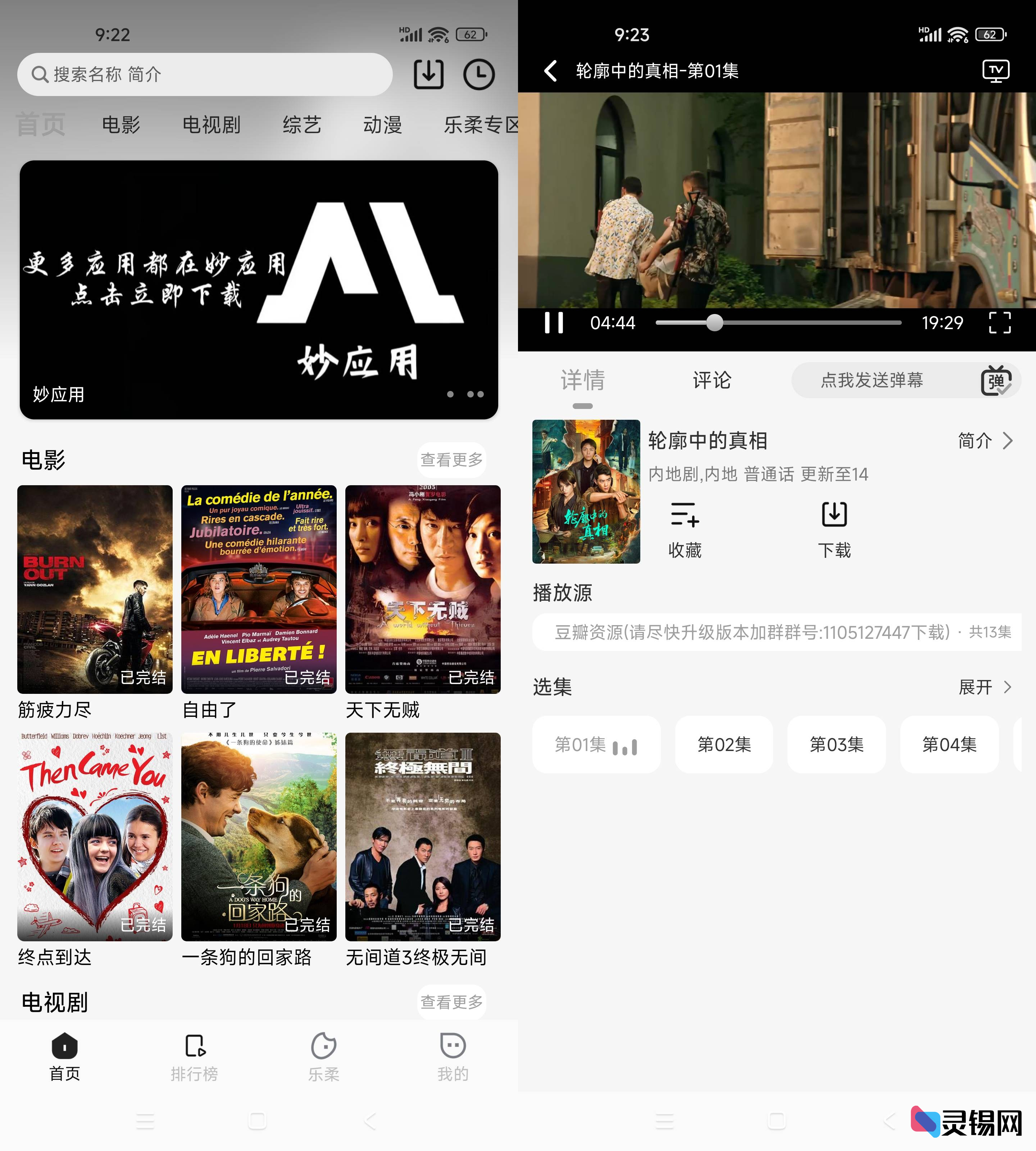Screen dimensions: 1036x1151
Task: Switch to the 电视剧 tab
Action: pos(211,125)
